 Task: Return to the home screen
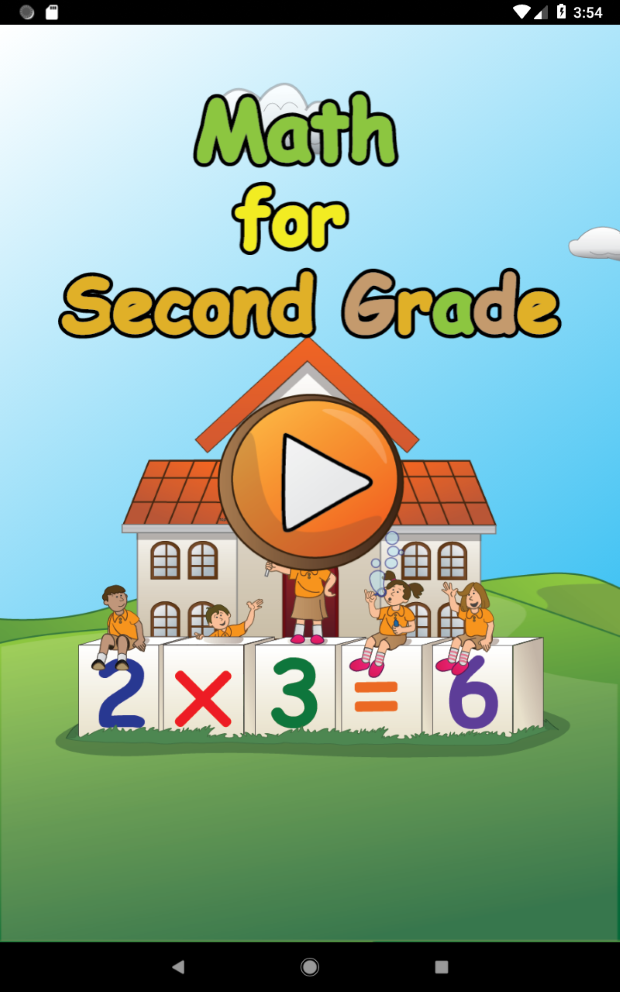click(310, 967)
